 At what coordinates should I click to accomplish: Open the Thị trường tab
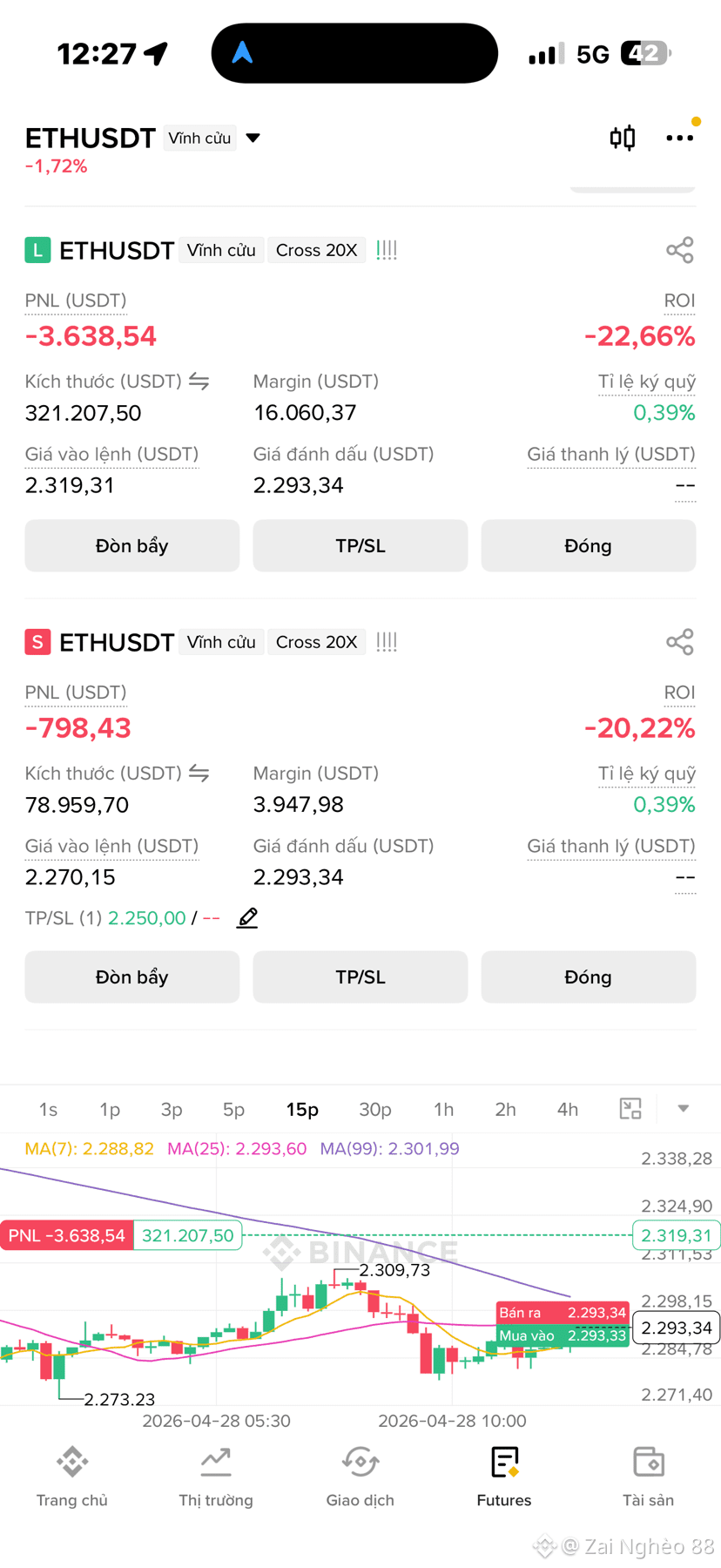pyautogui.click(x=216, y=1477)
